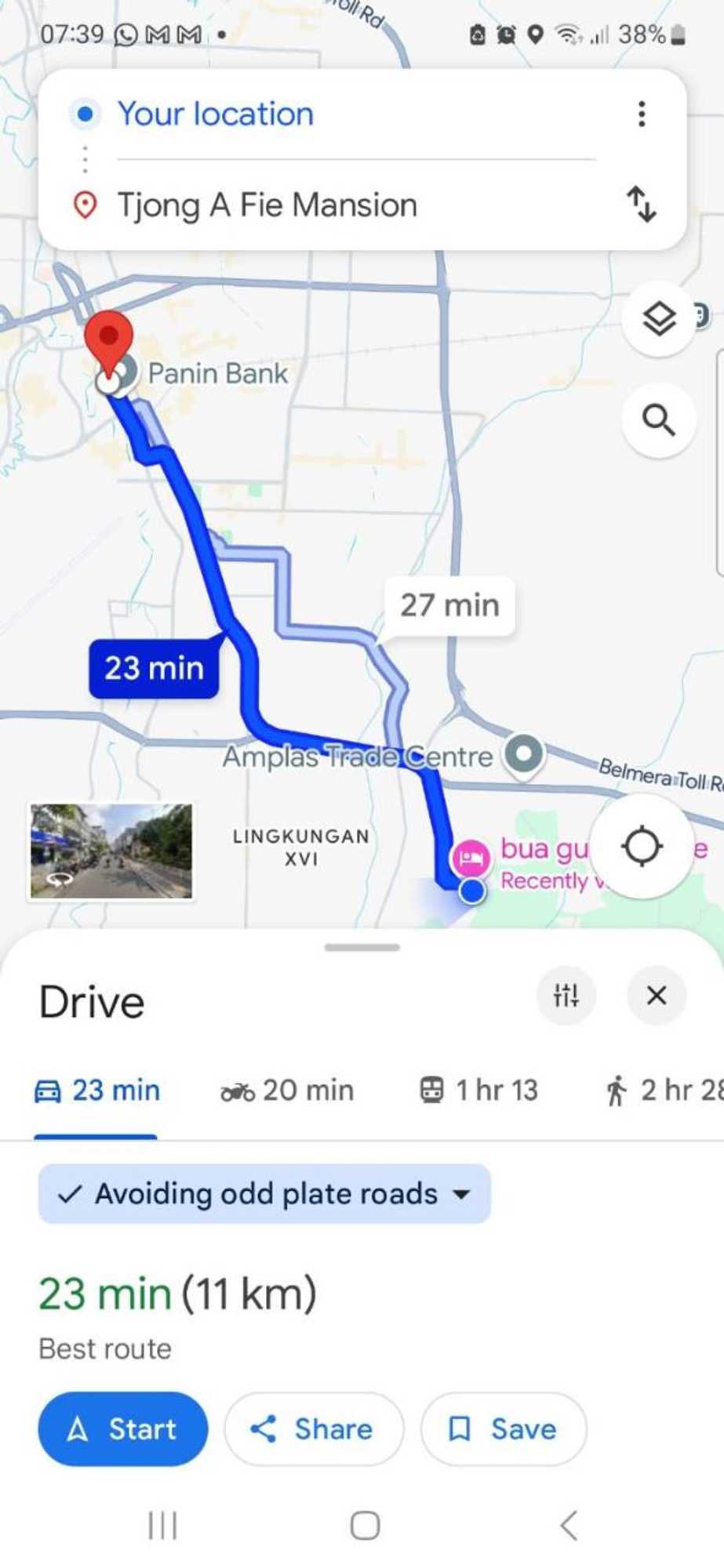Select the 27 min alternate route

pyautogui.click(x=449, y=605)
